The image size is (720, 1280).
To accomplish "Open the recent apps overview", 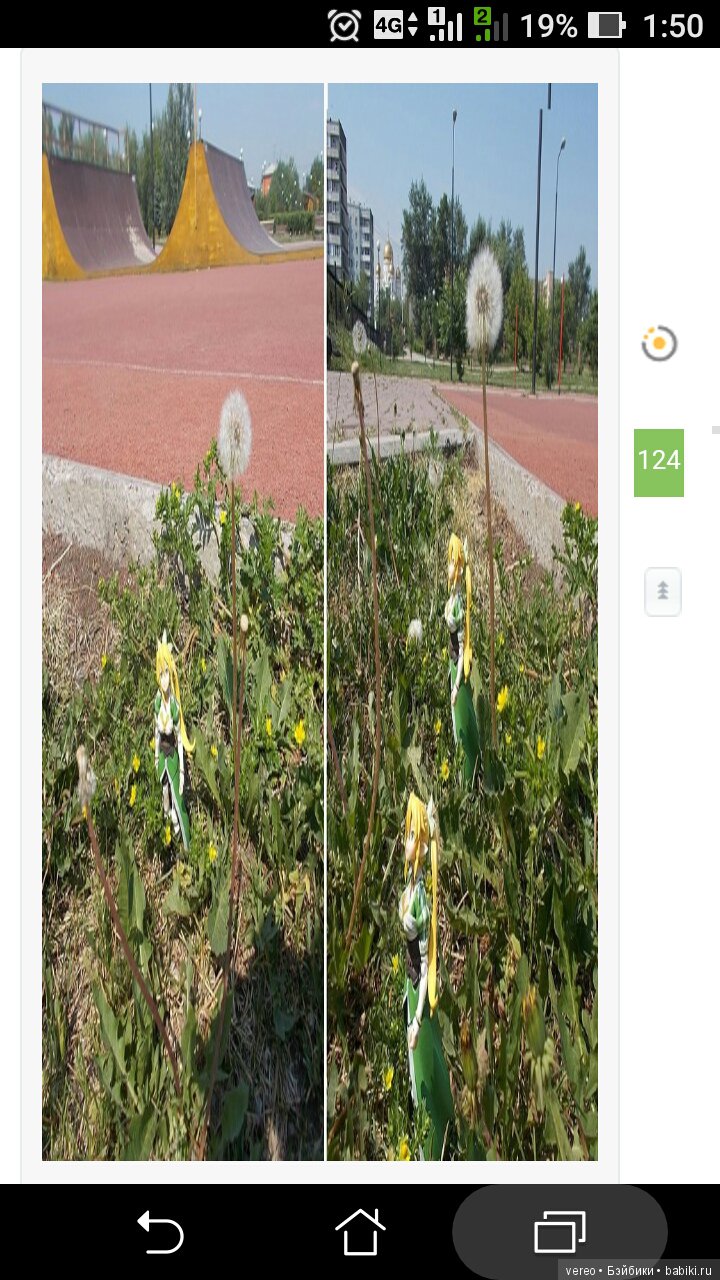I will click(x=560, y=1232).
